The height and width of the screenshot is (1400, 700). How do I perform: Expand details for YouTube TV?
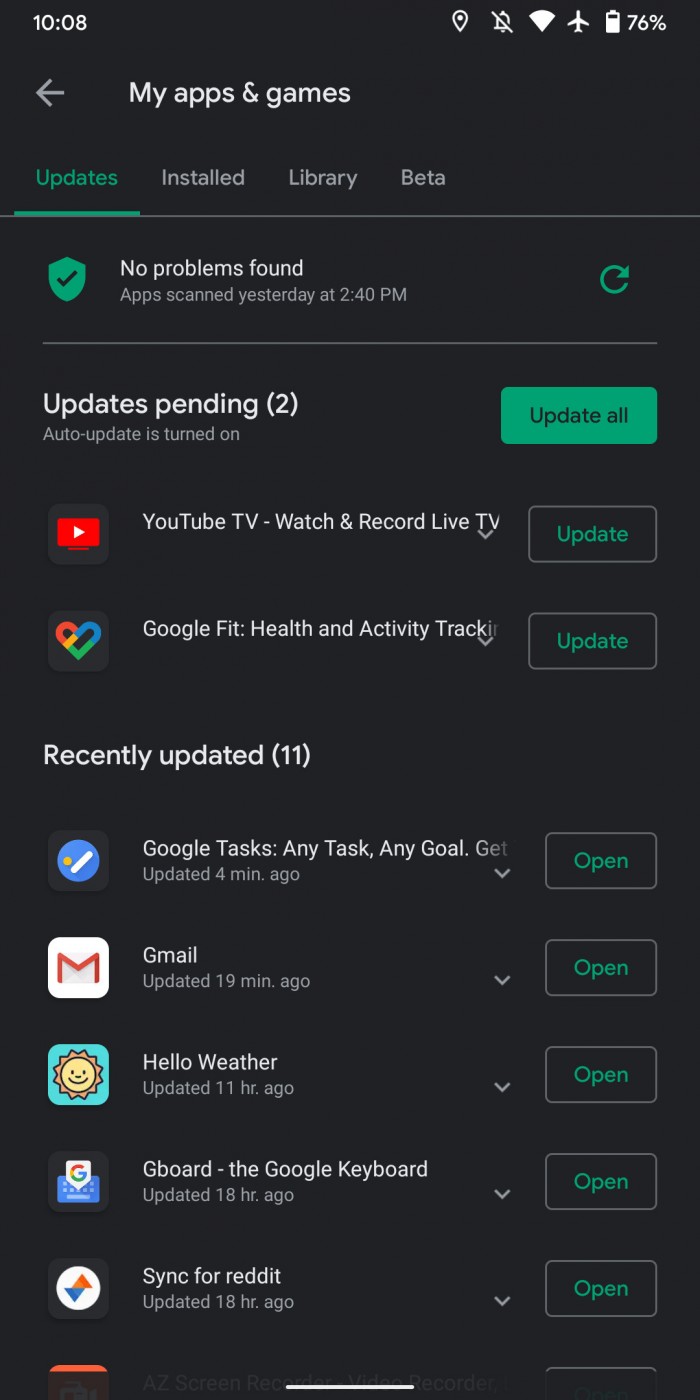tap(486, 534)
